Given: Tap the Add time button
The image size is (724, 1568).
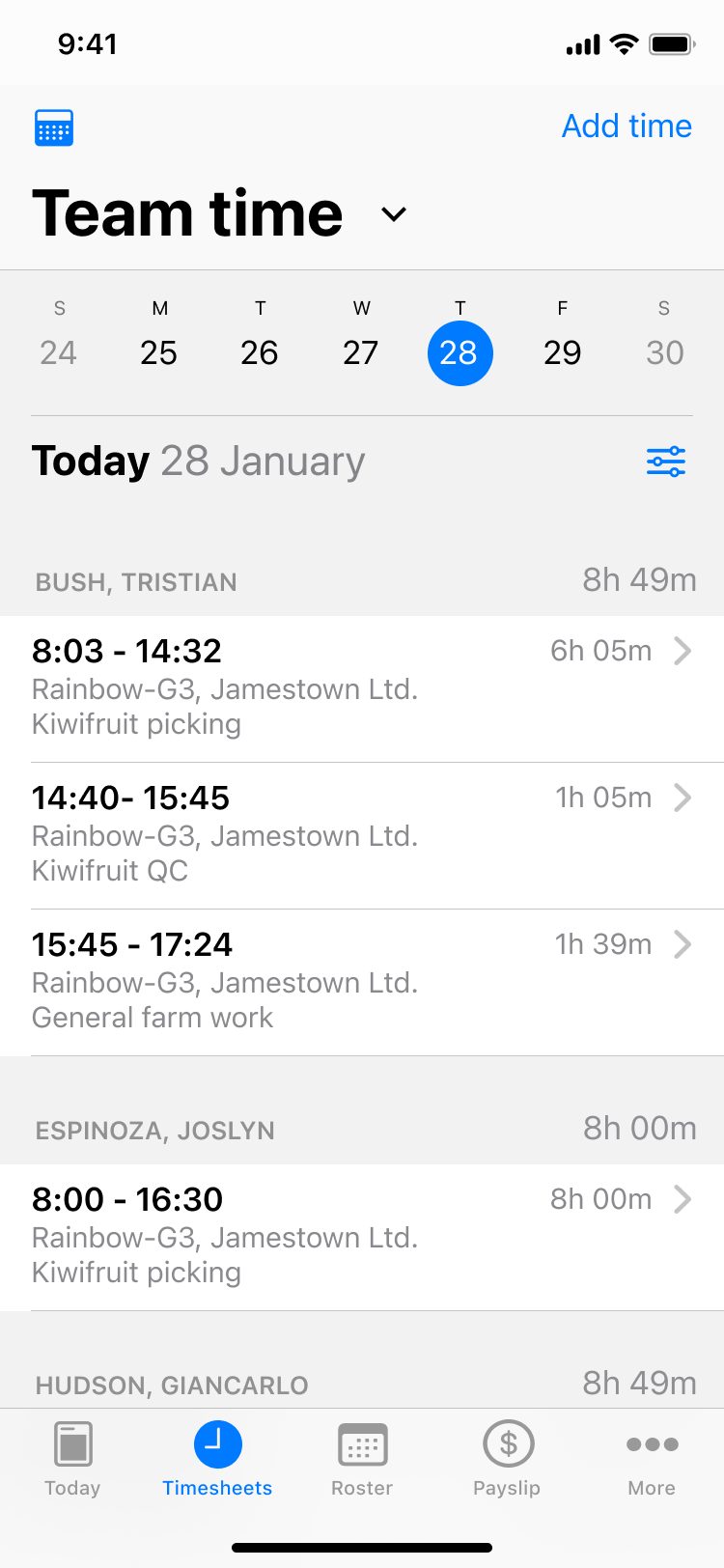Looking at the screenshot, I should [x=626, y=126].
